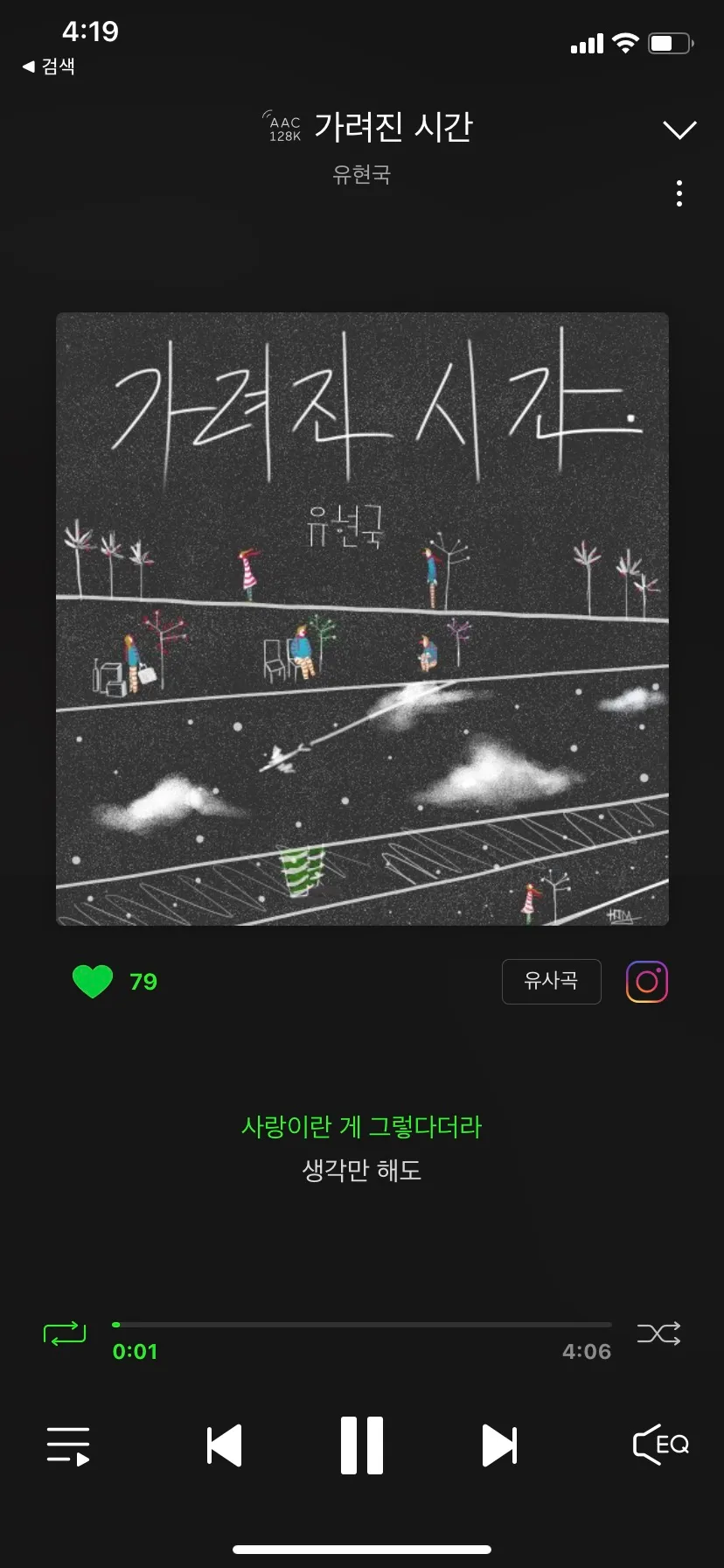
Task: Select the artist name 유현국
Action: click(x=362, y=176)
